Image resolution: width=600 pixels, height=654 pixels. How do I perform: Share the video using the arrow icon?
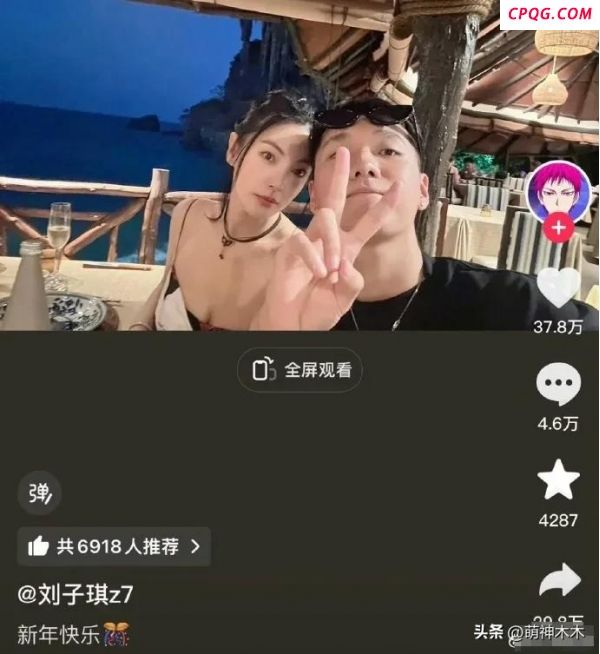[x=558, y=579]
